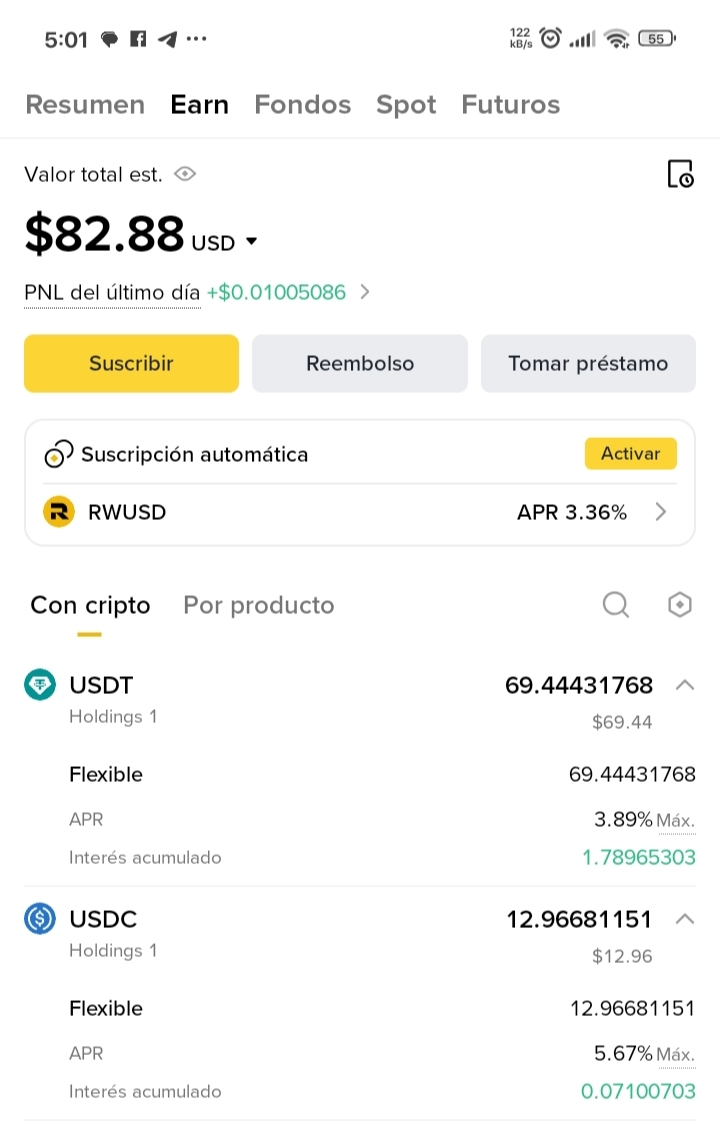The width and height of the screenshot is (720, 1121).
Task: Open the Fondos tab
Action: pos(302,105)
